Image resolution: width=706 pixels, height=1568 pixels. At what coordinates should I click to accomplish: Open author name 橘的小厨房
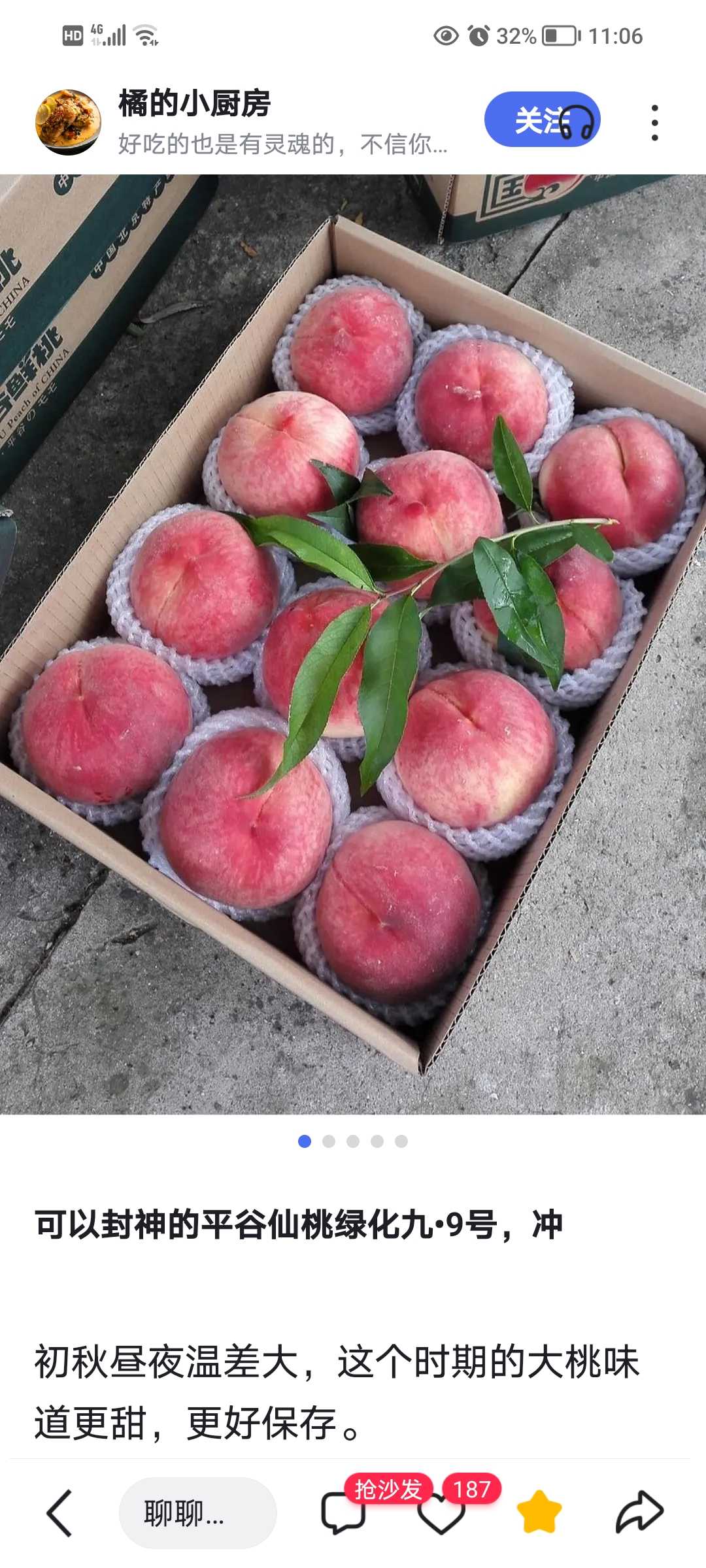click(194, 104)
